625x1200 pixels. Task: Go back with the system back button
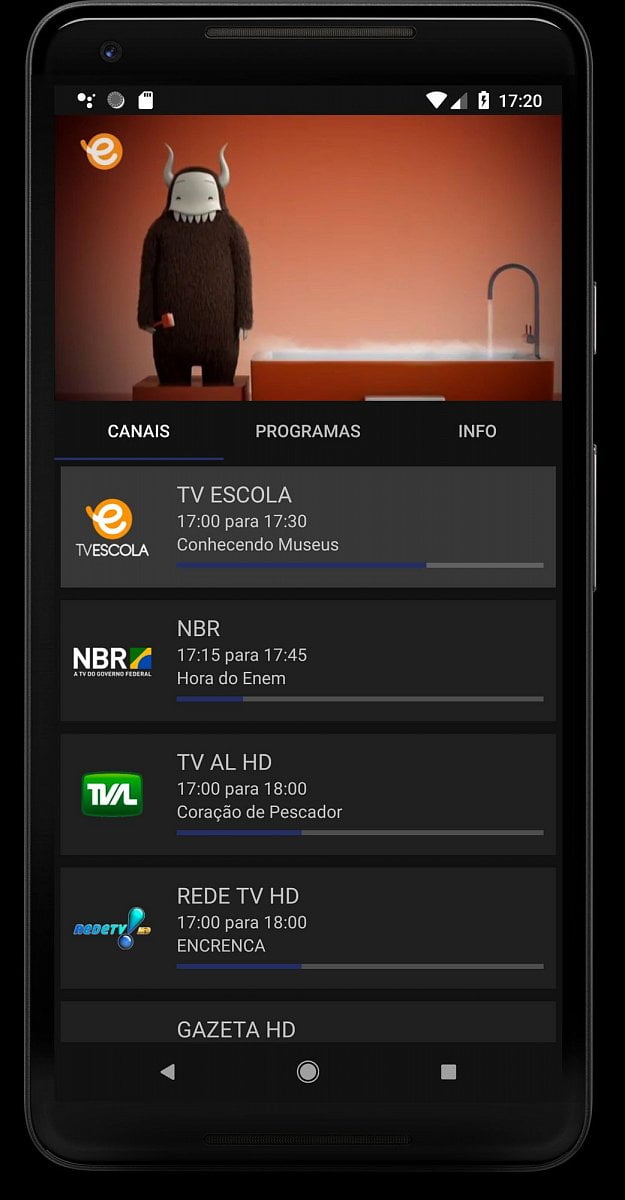tap(167, 1072)
